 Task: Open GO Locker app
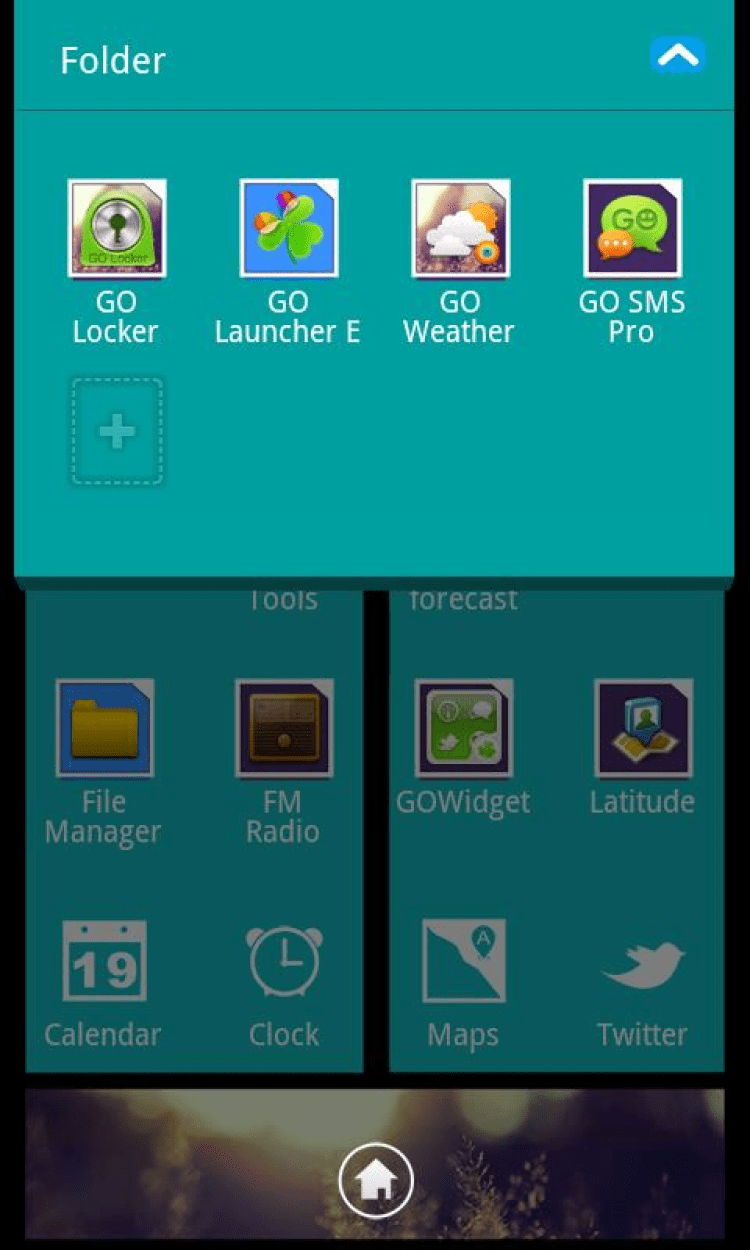tap(116, 229)
